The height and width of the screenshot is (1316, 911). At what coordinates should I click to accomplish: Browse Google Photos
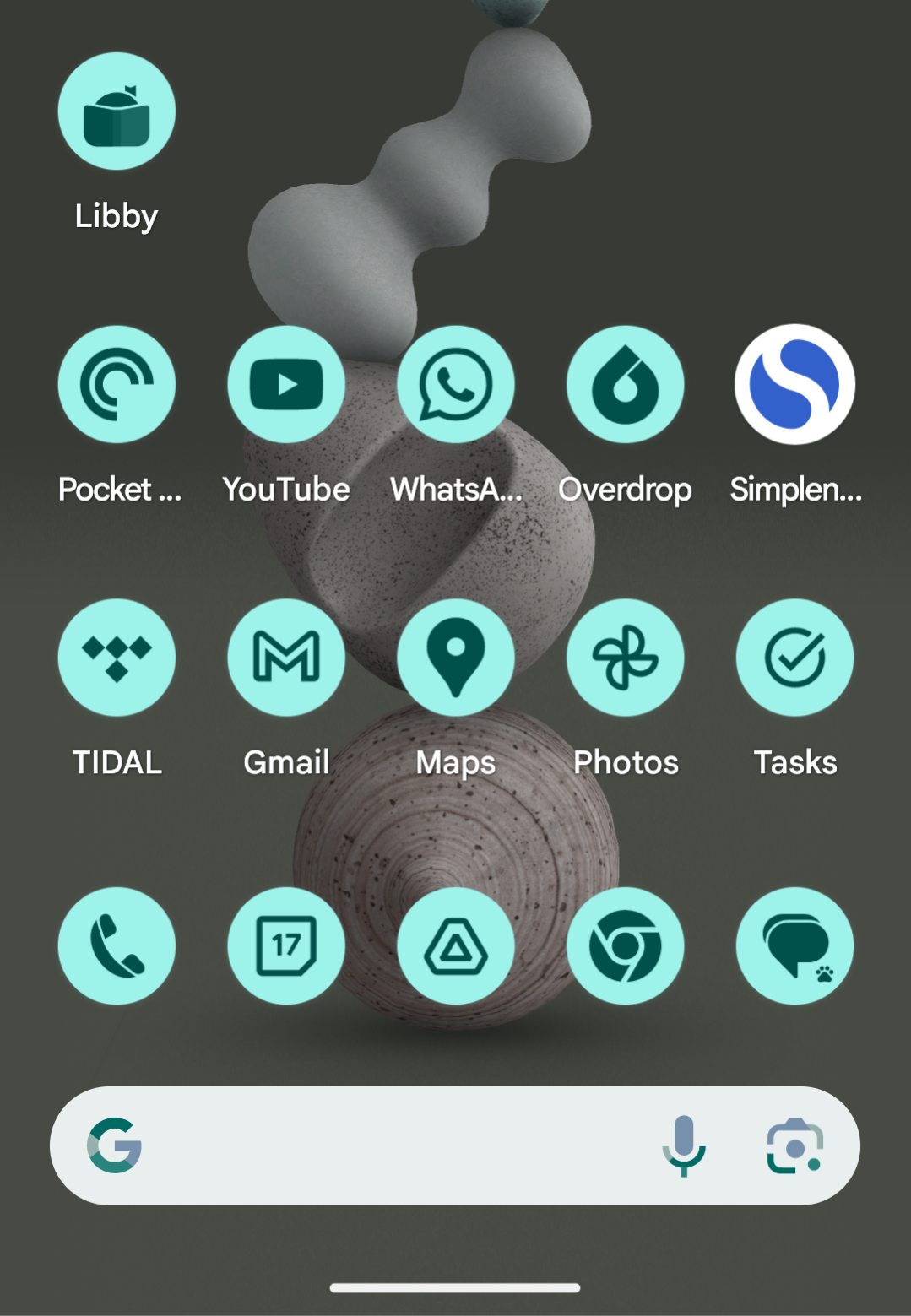[626, 657]
